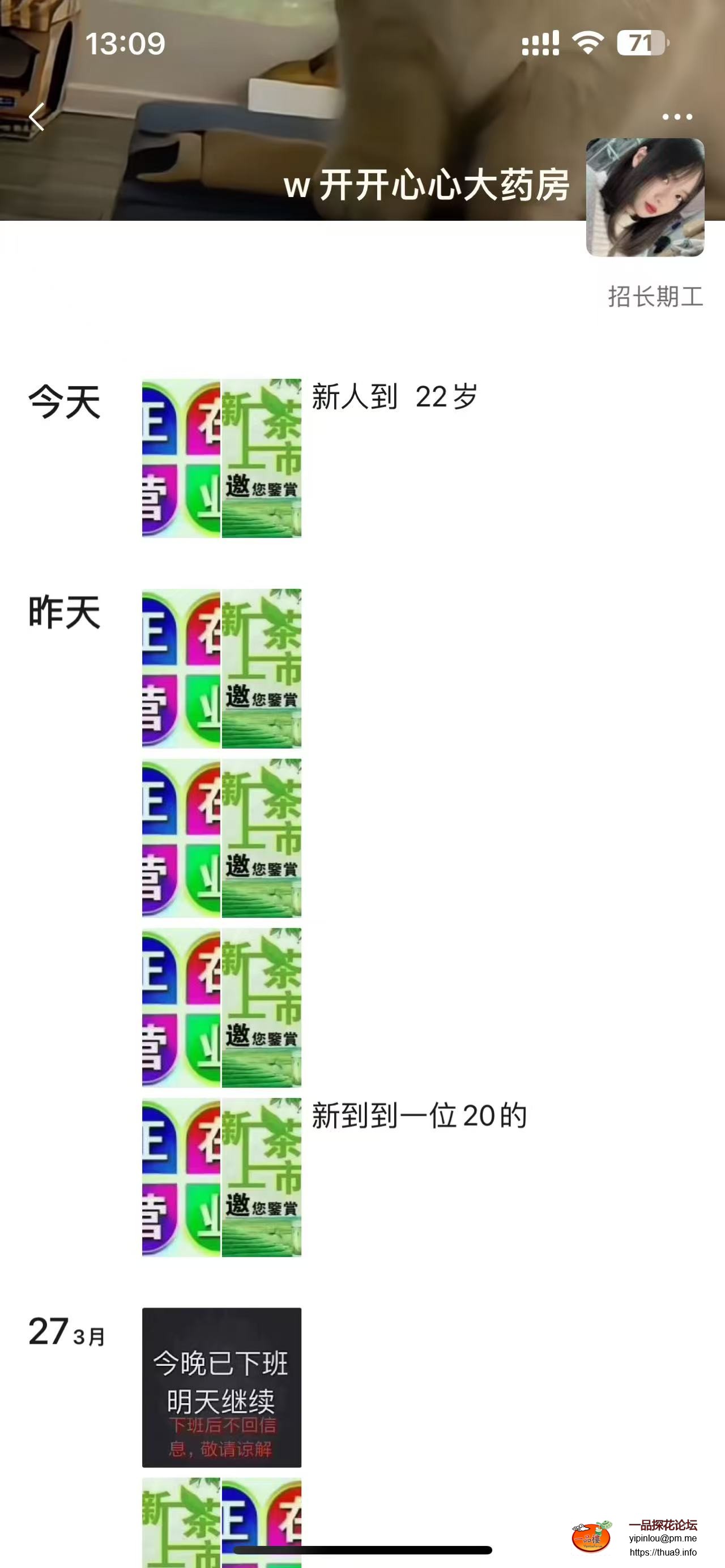Open the March 27 '今晚已下班' post
The image size is (725, 1568).
tap(221, 1387)
